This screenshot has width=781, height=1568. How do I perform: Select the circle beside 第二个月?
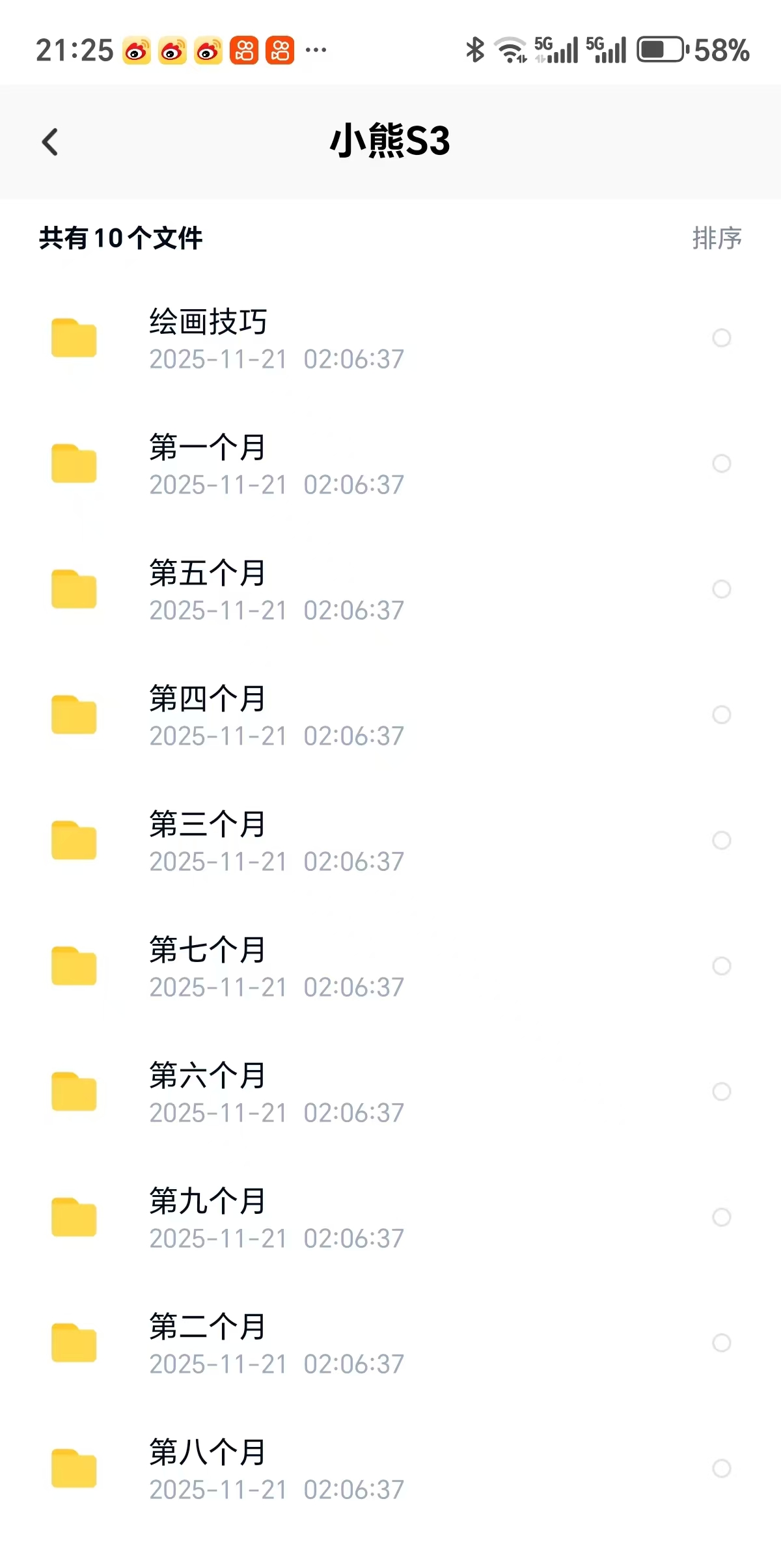[x=721, y=1342]
